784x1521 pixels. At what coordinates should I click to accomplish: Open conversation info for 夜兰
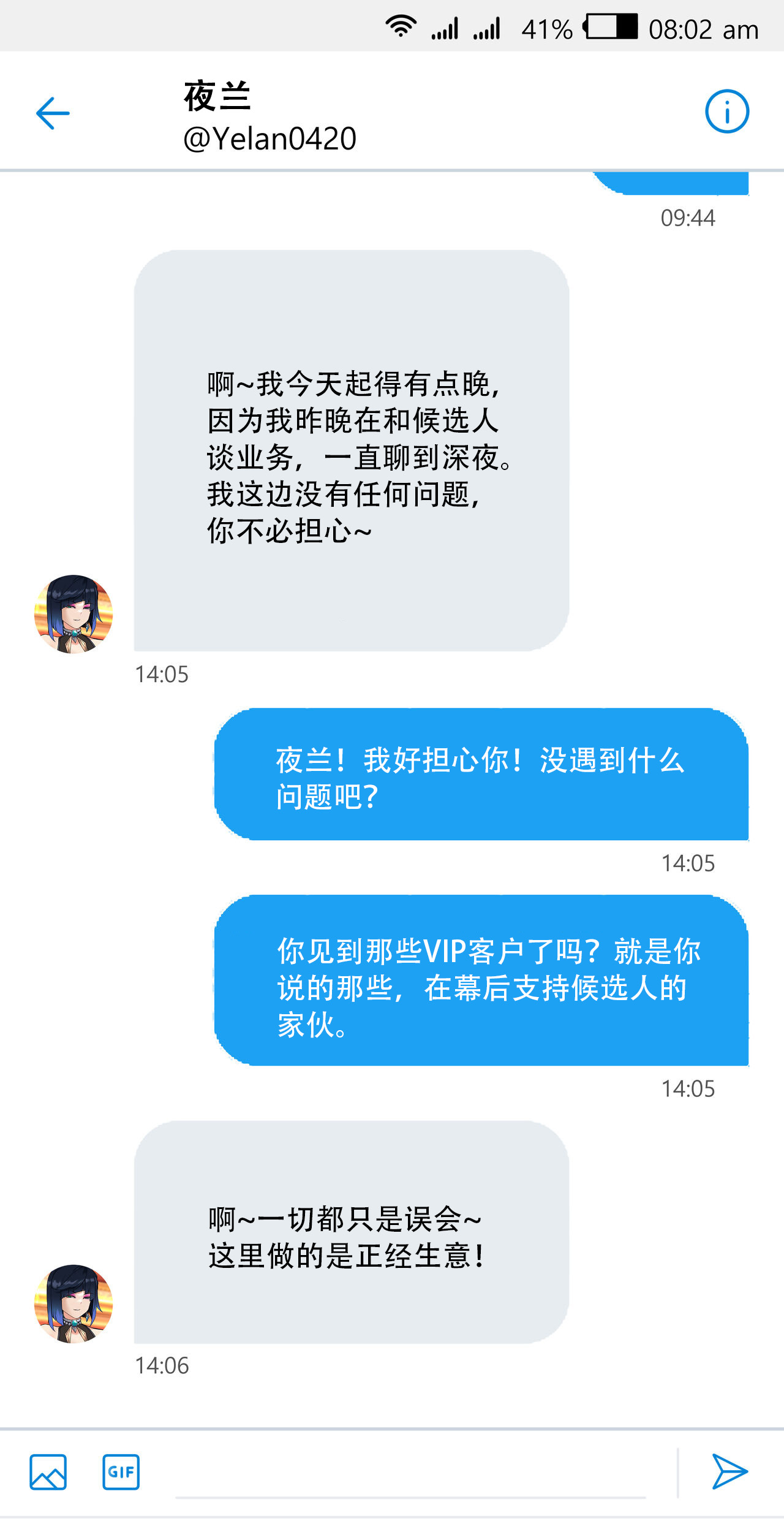point(726,112)
